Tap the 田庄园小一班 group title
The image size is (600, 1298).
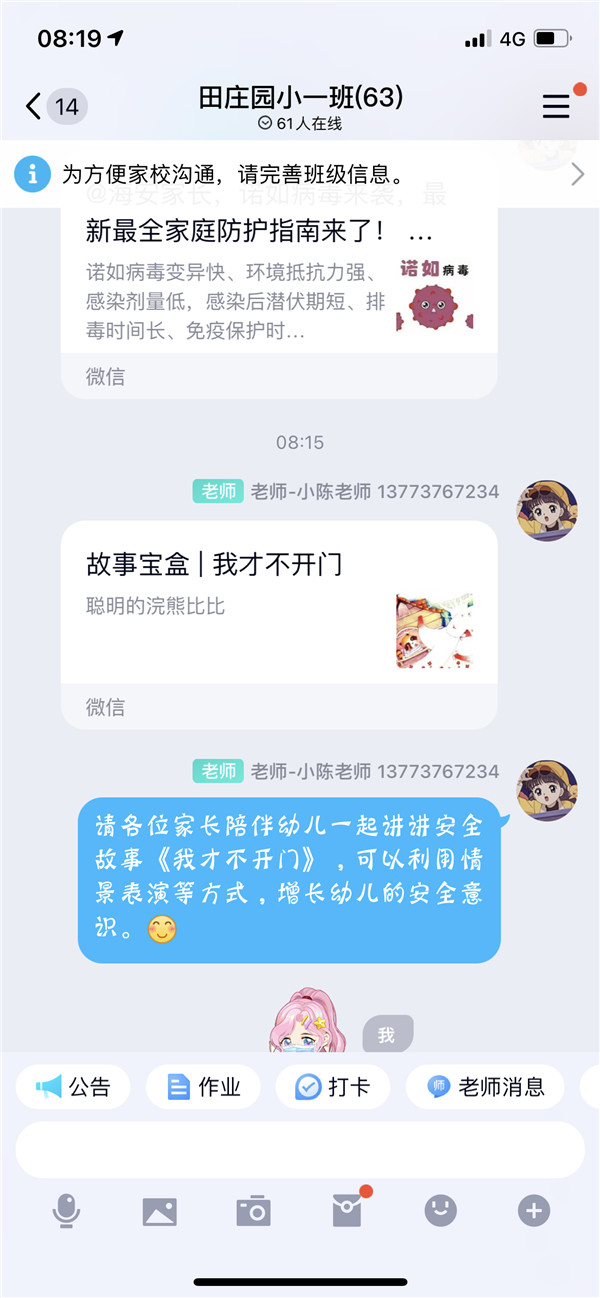(x=300, y=98)
